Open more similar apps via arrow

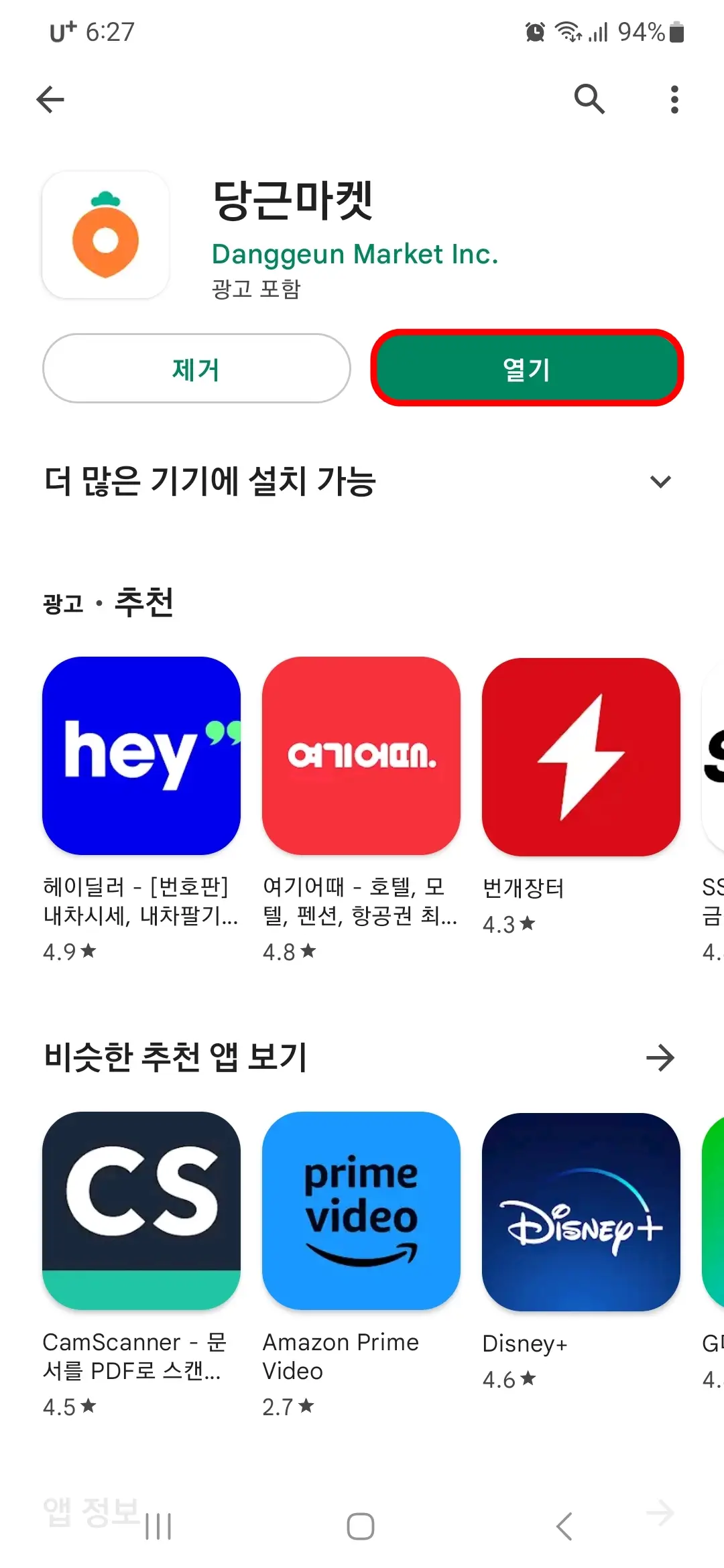pos(661,1057)
